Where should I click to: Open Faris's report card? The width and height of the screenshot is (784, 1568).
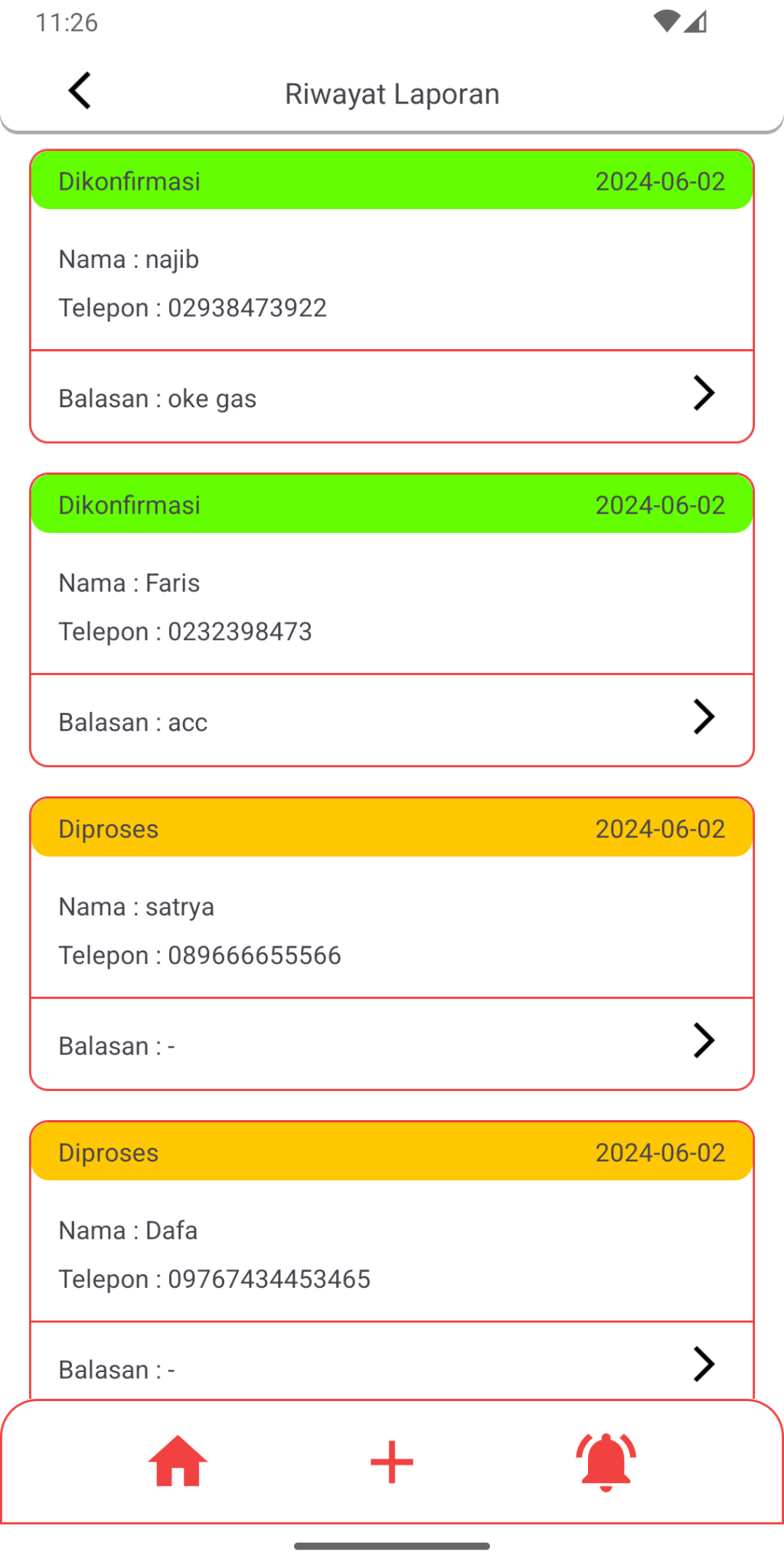click(390, 606)
